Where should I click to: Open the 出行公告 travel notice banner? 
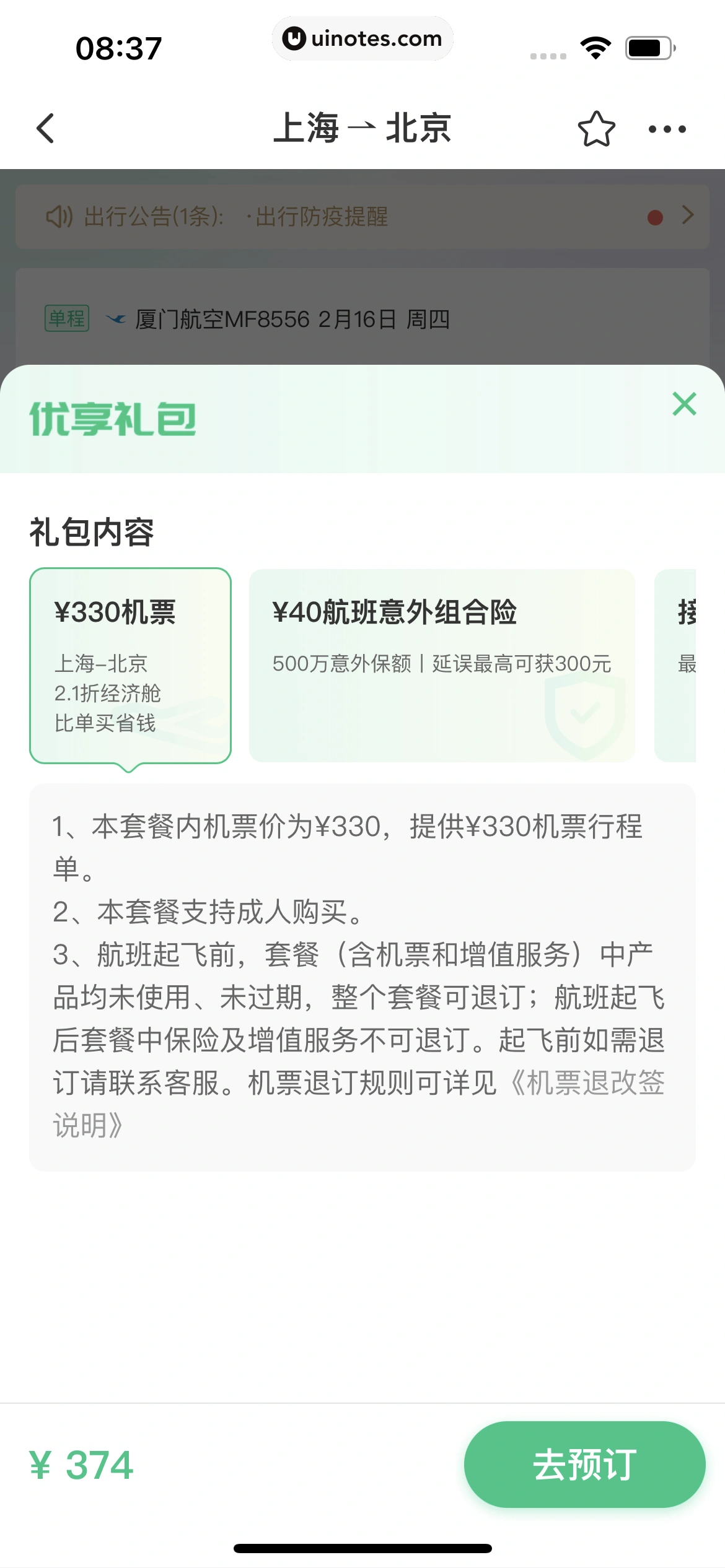(x=362, y=217)
